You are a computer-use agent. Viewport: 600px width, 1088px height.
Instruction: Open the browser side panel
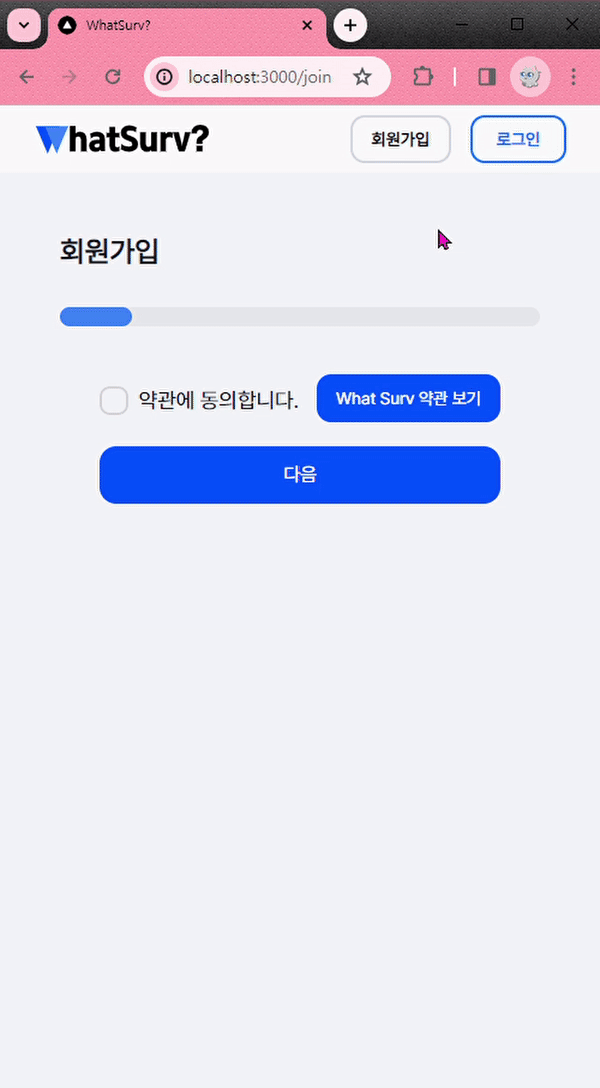(x=487, y=77)
